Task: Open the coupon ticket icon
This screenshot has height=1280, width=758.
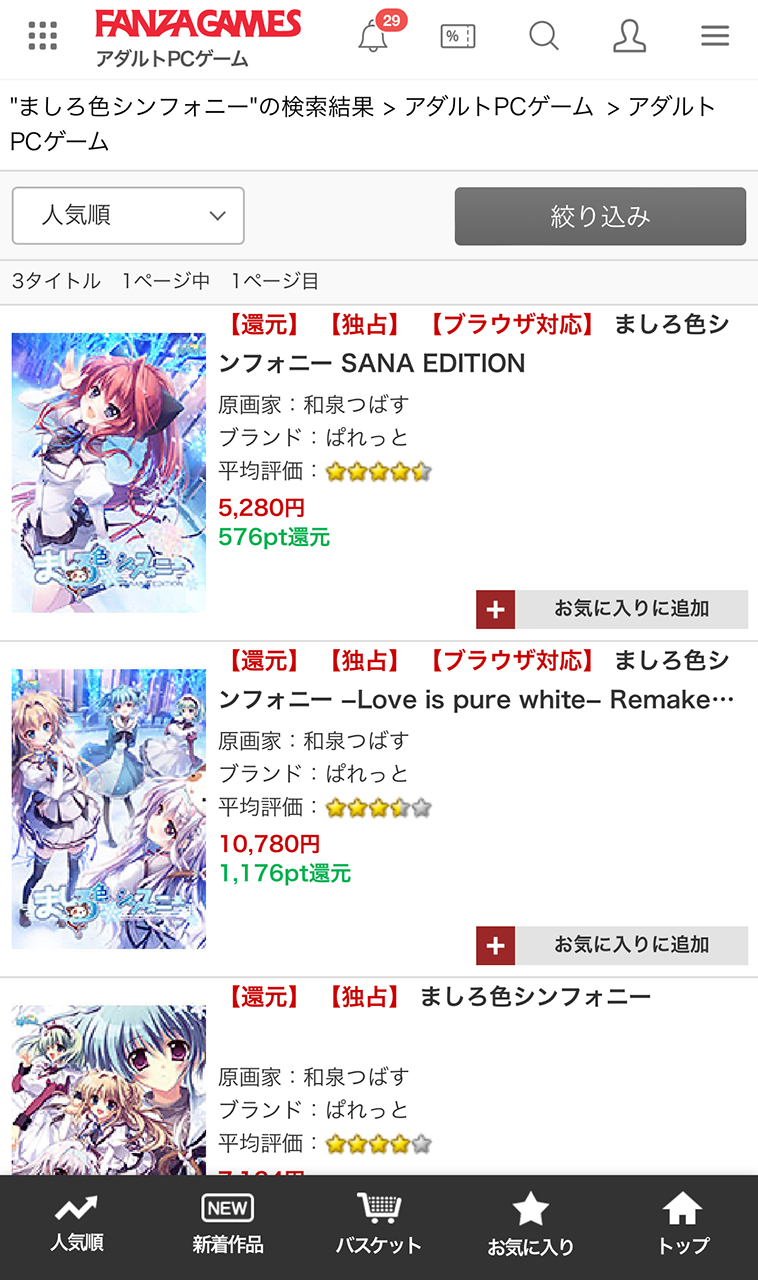Action: tap(458, 37)
